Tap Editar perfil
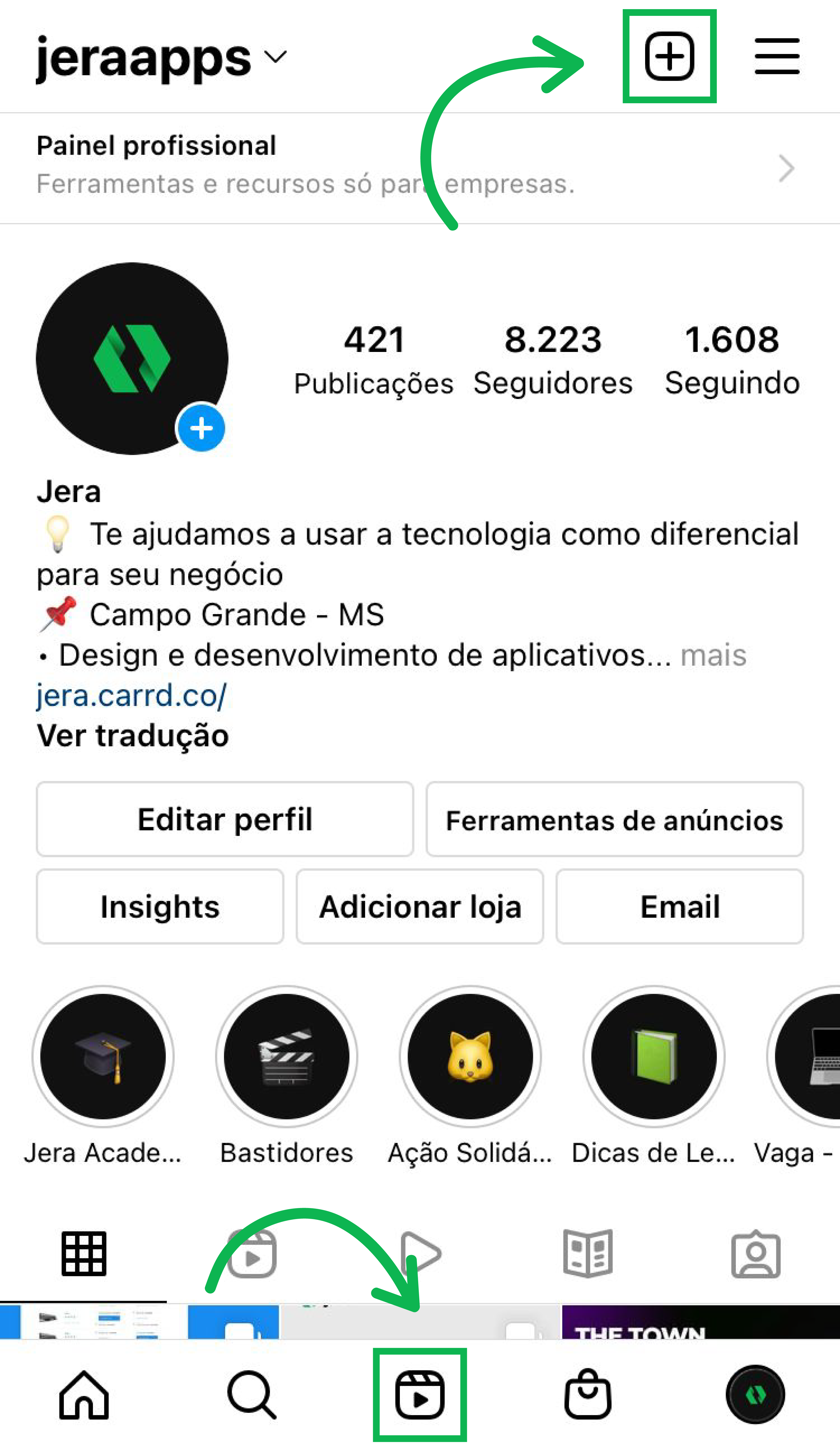Image resolution: width=840 pixels, height=1450 pixels. click(225, 819)
